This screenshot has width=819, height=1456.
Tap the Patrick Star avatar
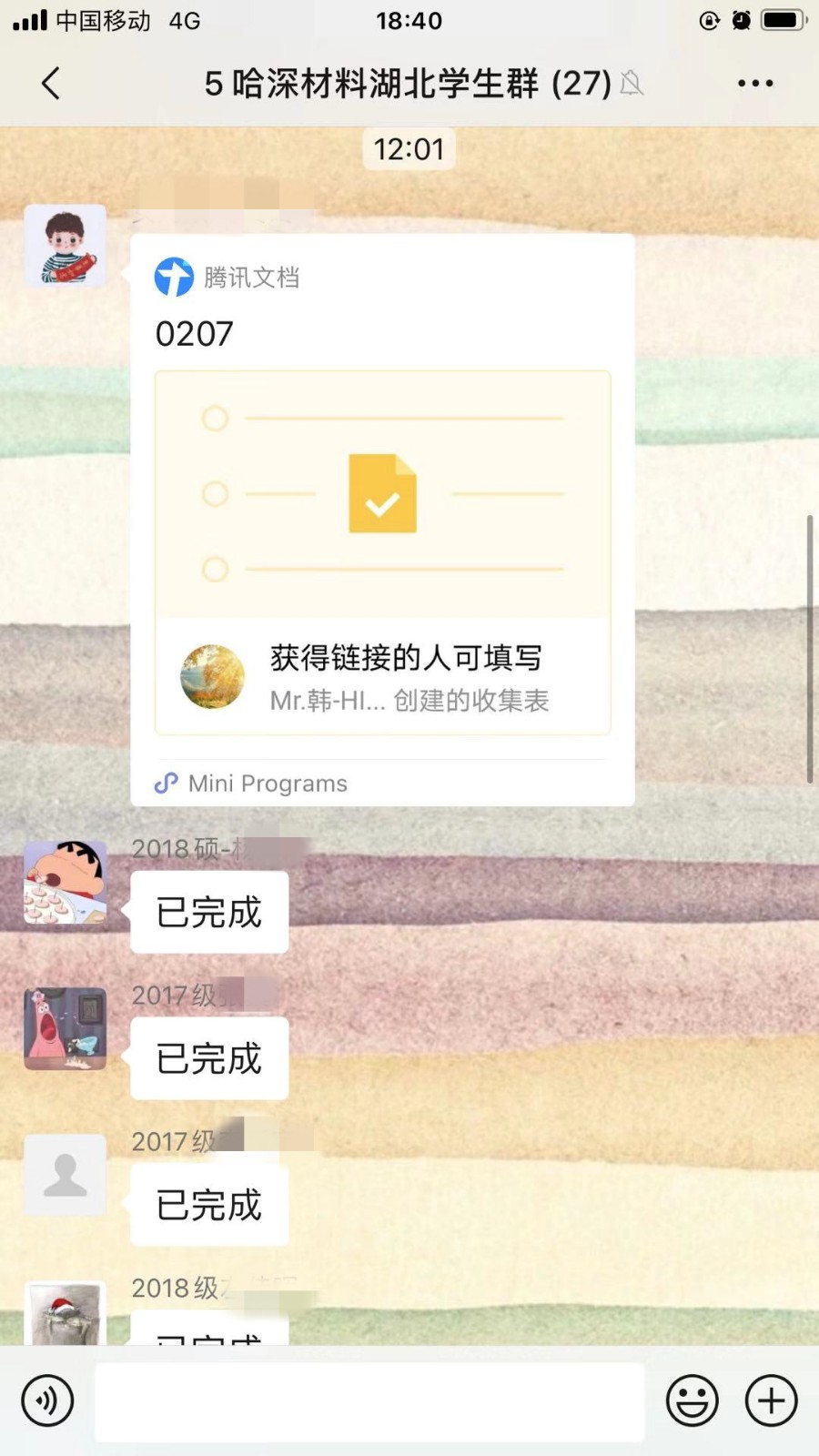(65, 1028)
